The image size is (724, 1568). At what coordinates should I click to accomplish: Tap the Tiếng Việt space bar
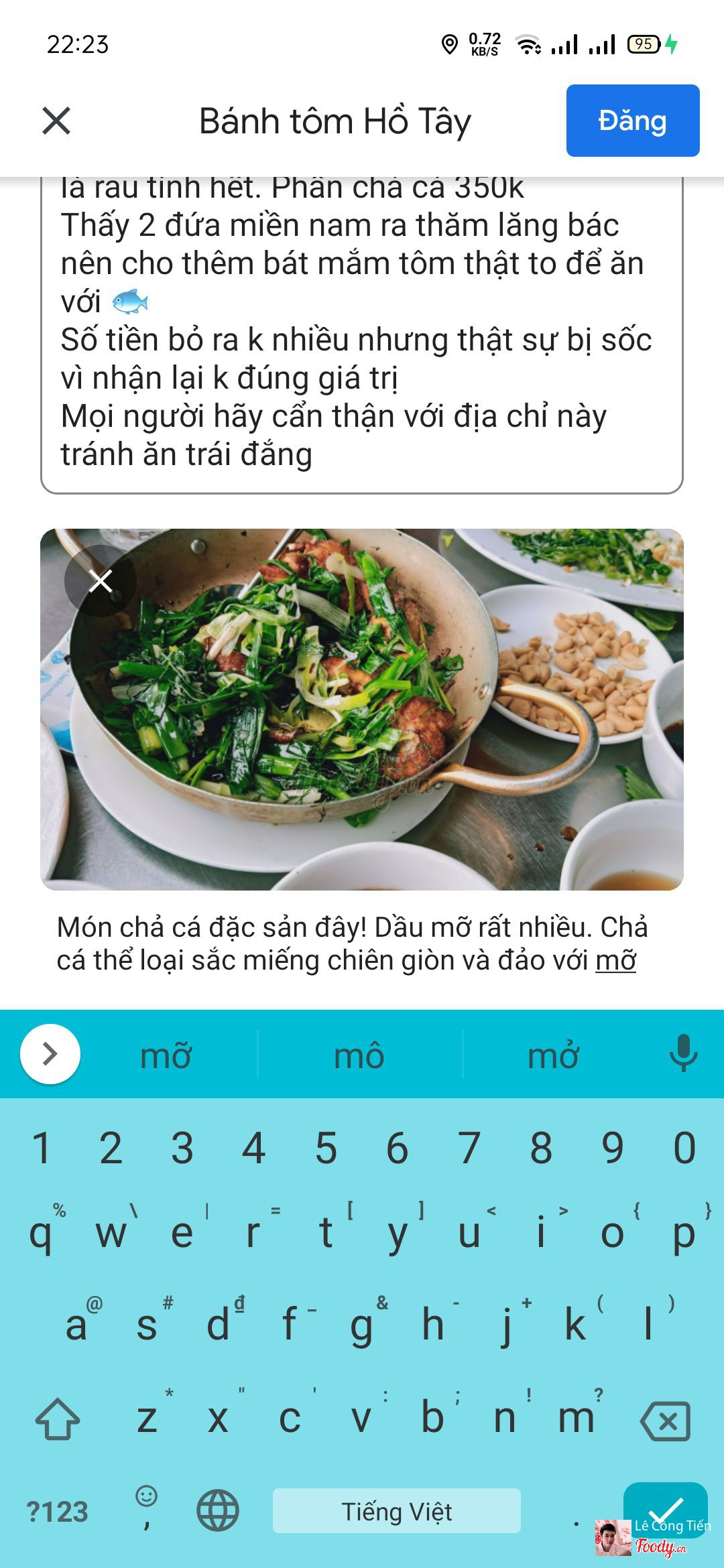396,1511
